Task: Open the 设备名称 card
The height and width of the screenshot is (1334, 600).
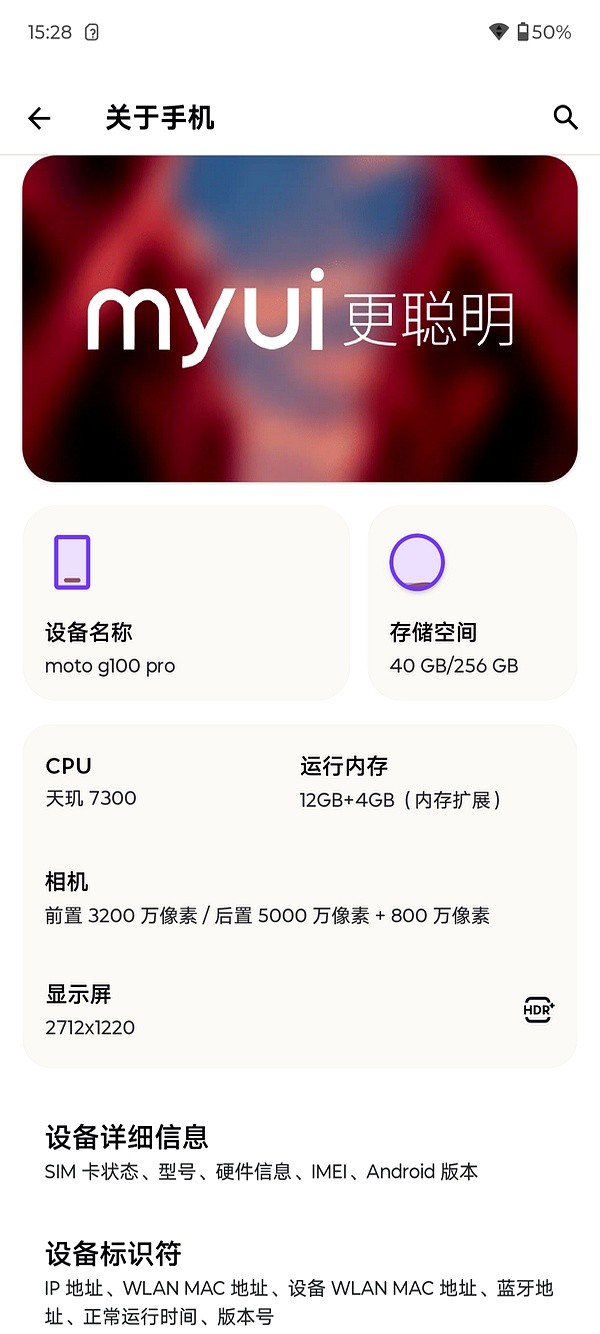Action: tap(186, 602)
